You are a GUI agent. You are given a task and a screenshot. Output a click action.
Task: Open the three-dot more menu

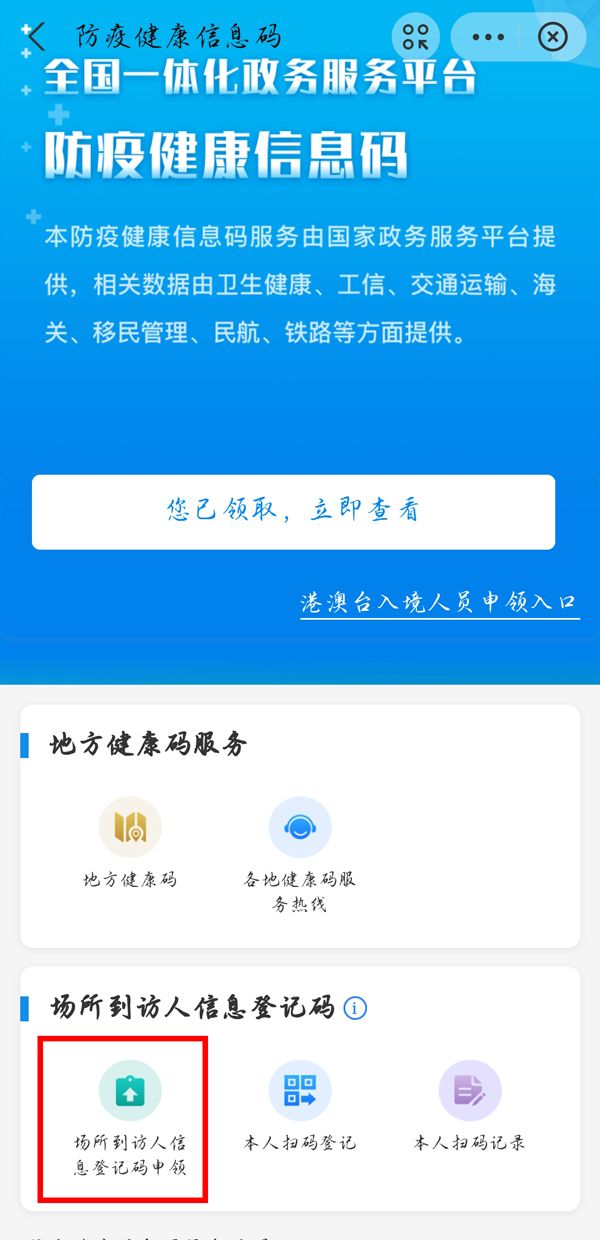pos(488,38)
